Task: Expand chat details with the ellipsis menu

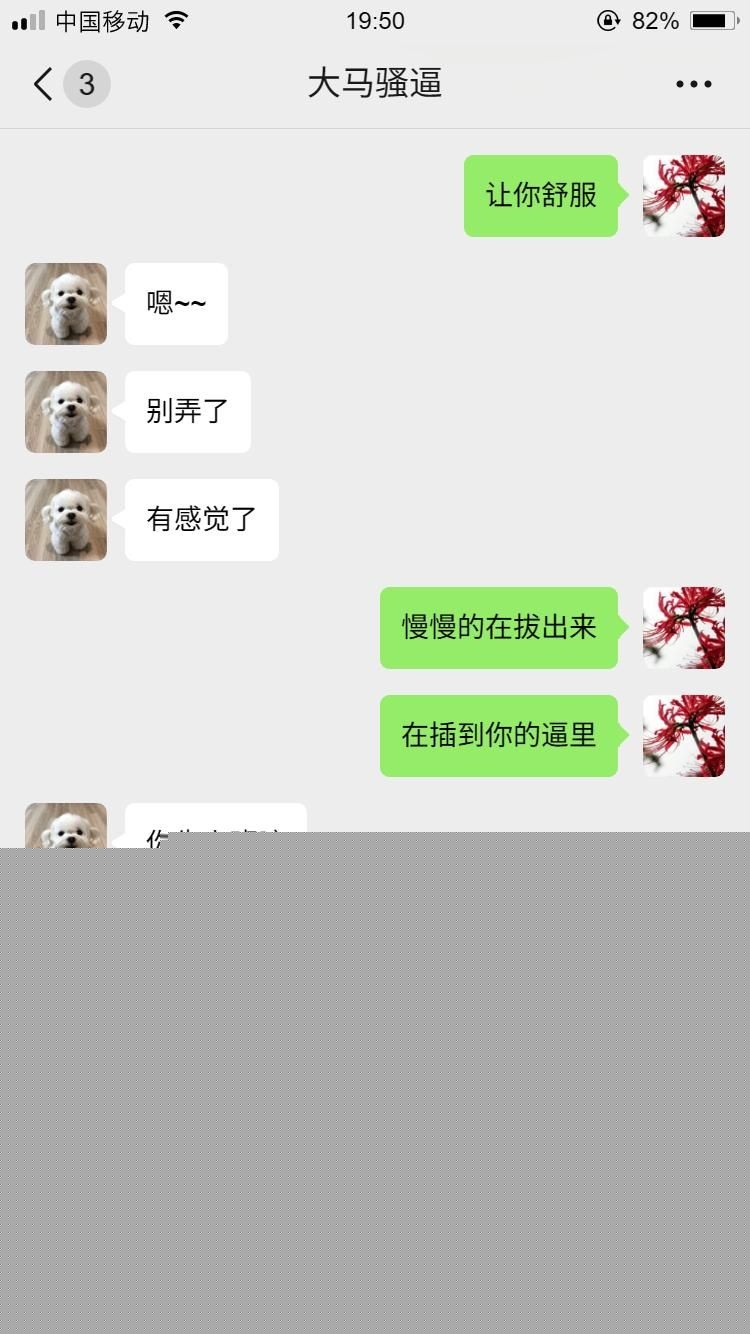Action: (692, 84)
